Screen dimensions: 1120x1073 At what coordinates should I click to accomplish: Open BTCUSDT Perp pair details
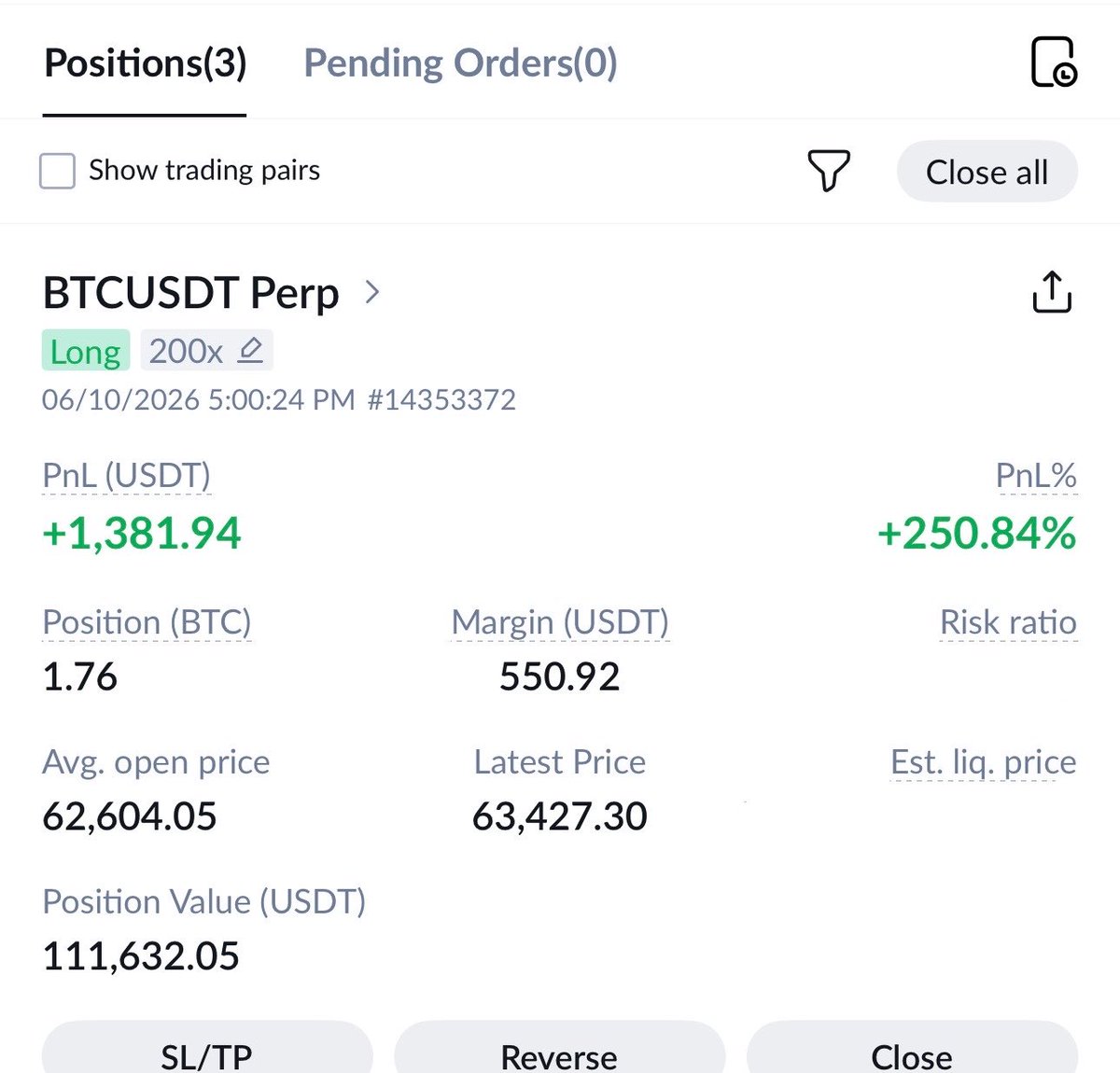tap(212, 293)
